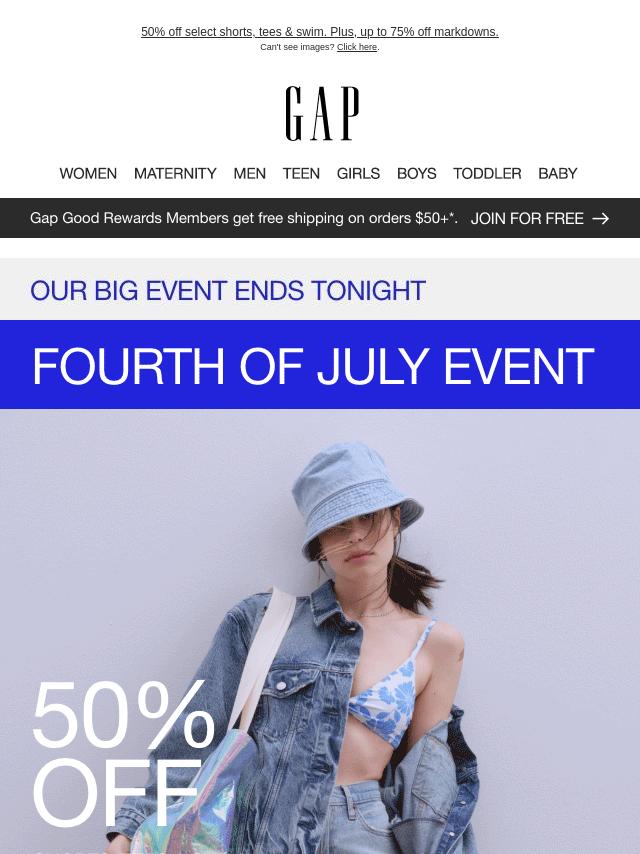Viewport: 640px width, 854px height.
Task: Tap the 'Click here' link to view images
Action: coord(357,47)
